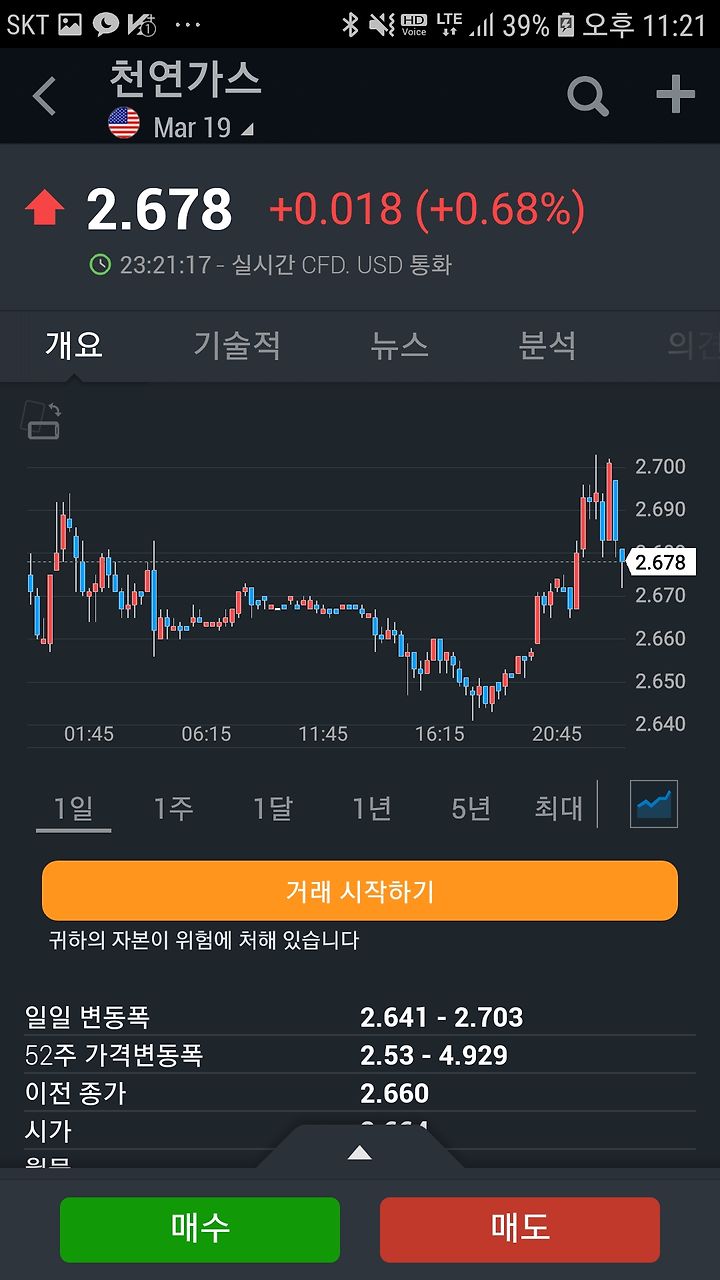Select the 개요 tab

(x=73, y=346)
